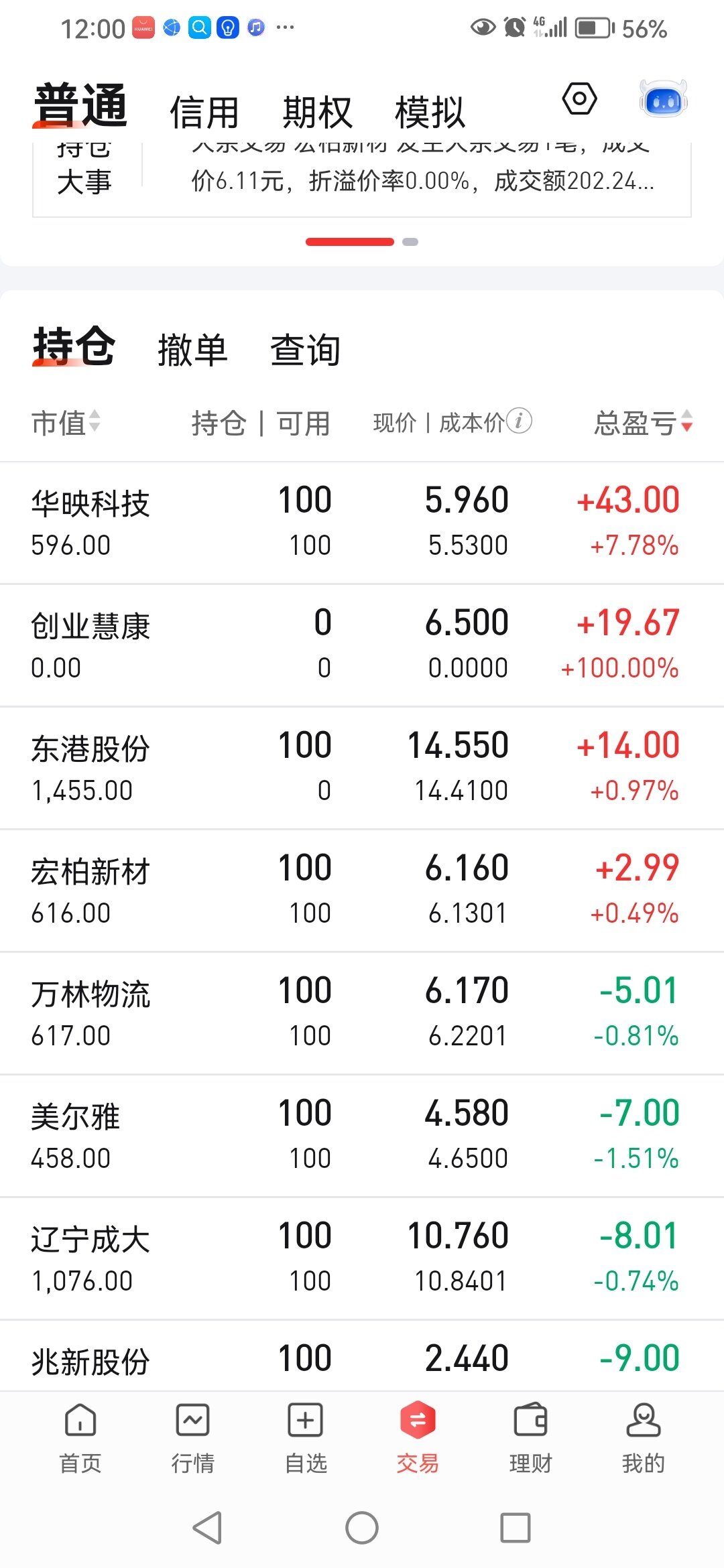Select the 撤单 tab
The height and width of the screenshot is (1568, 724).
[193, 350]
